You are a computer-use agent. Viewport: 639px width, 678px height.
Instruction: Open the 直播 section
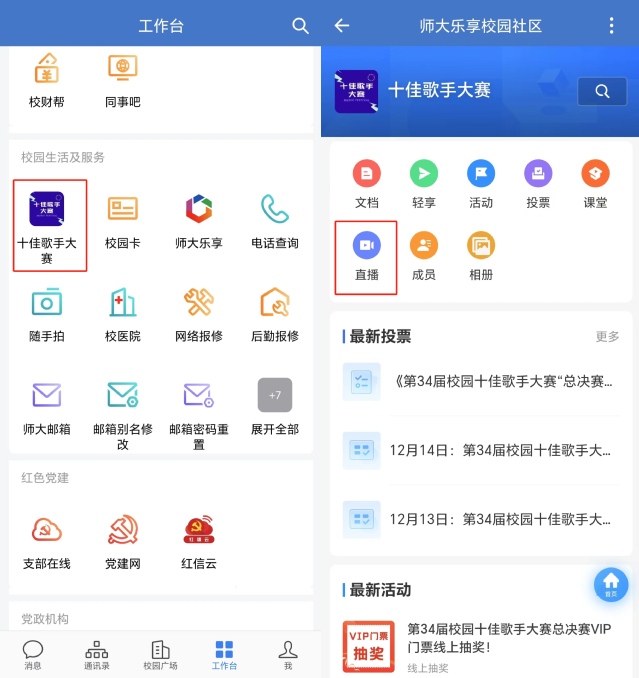coord(366,254)
